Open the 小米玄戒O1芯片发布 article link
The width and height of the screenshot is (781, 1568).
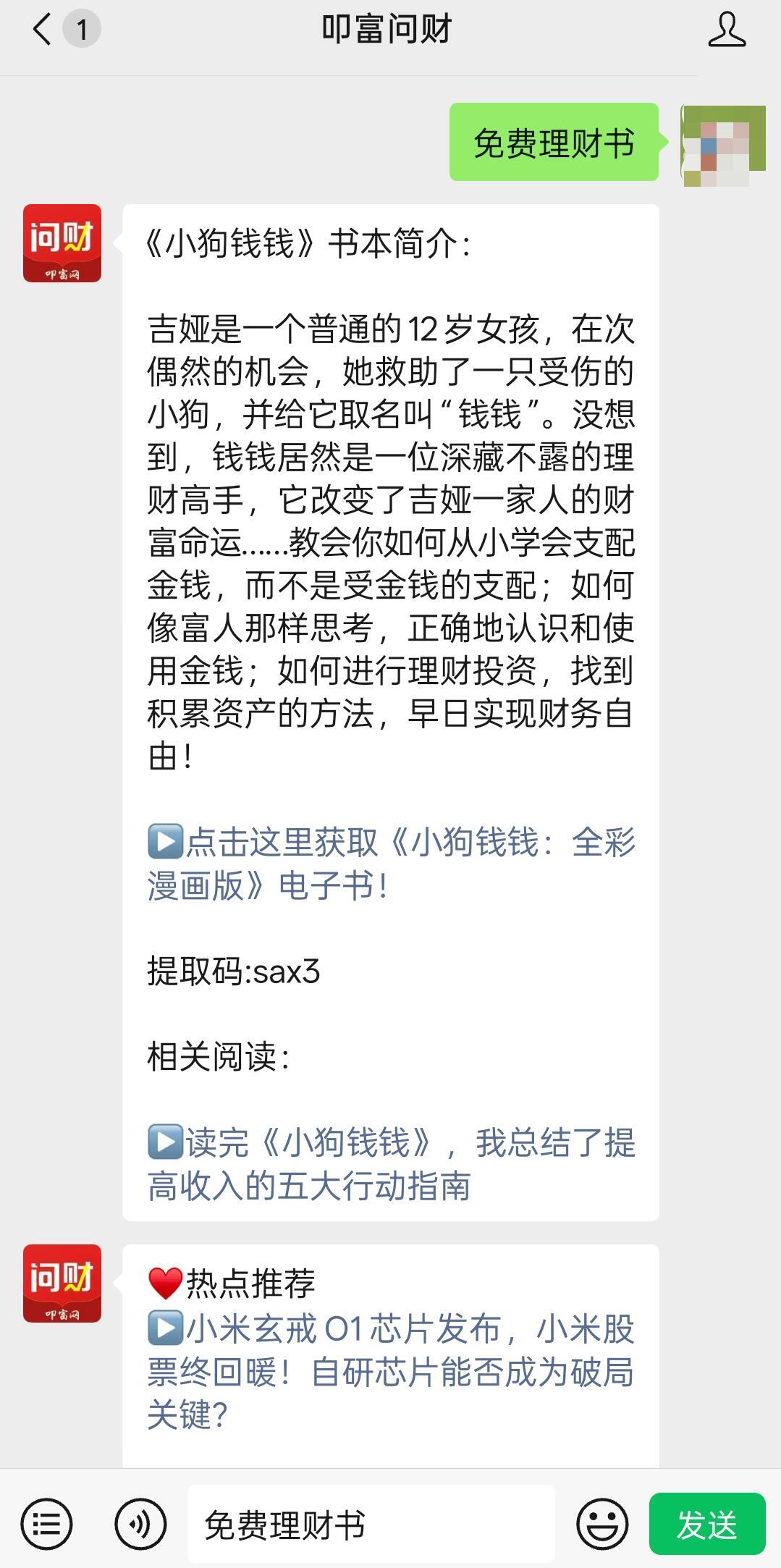click(x=391, y=1371)
